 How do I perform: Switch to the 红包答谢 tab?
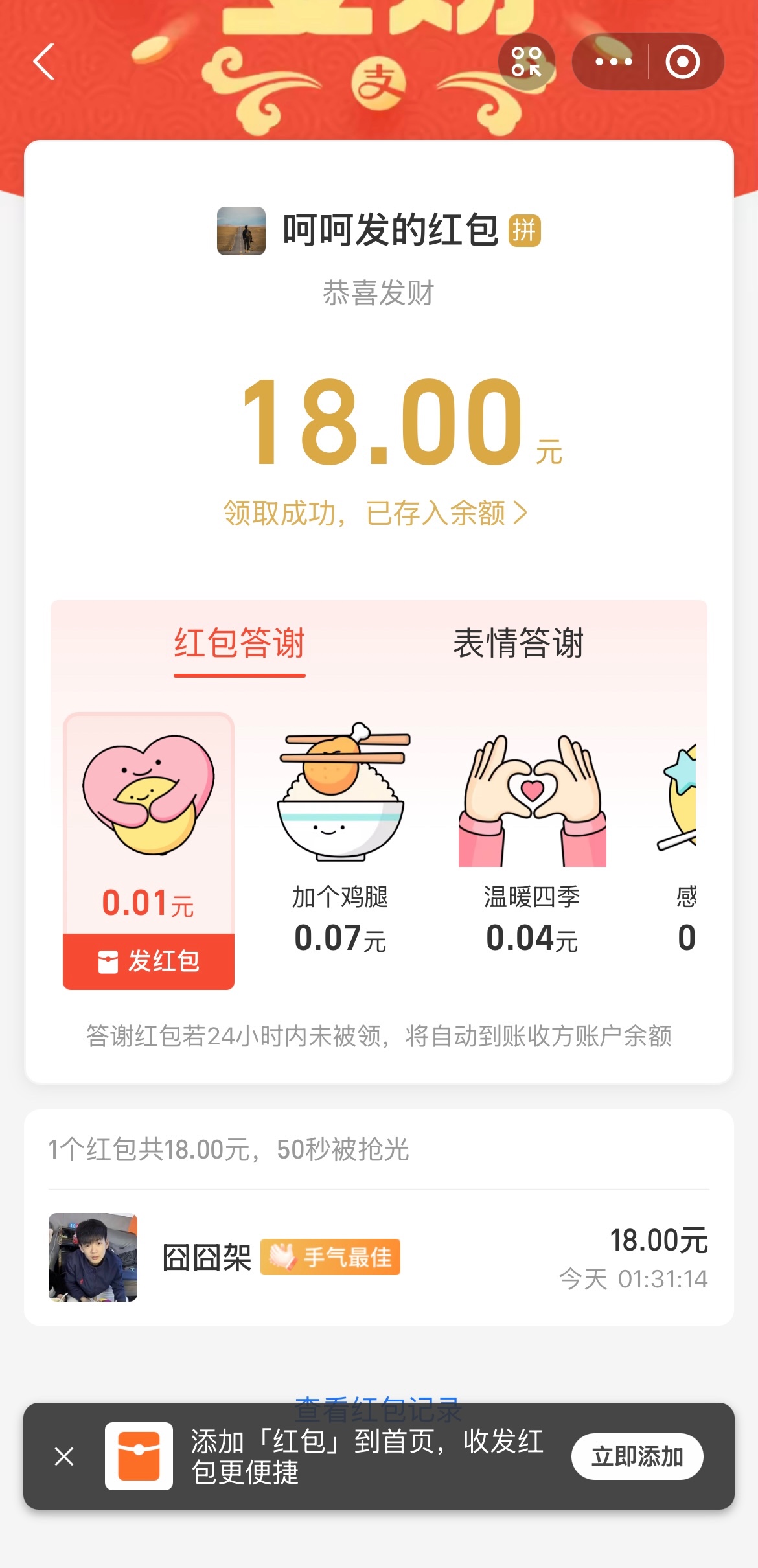pos(239,643)
